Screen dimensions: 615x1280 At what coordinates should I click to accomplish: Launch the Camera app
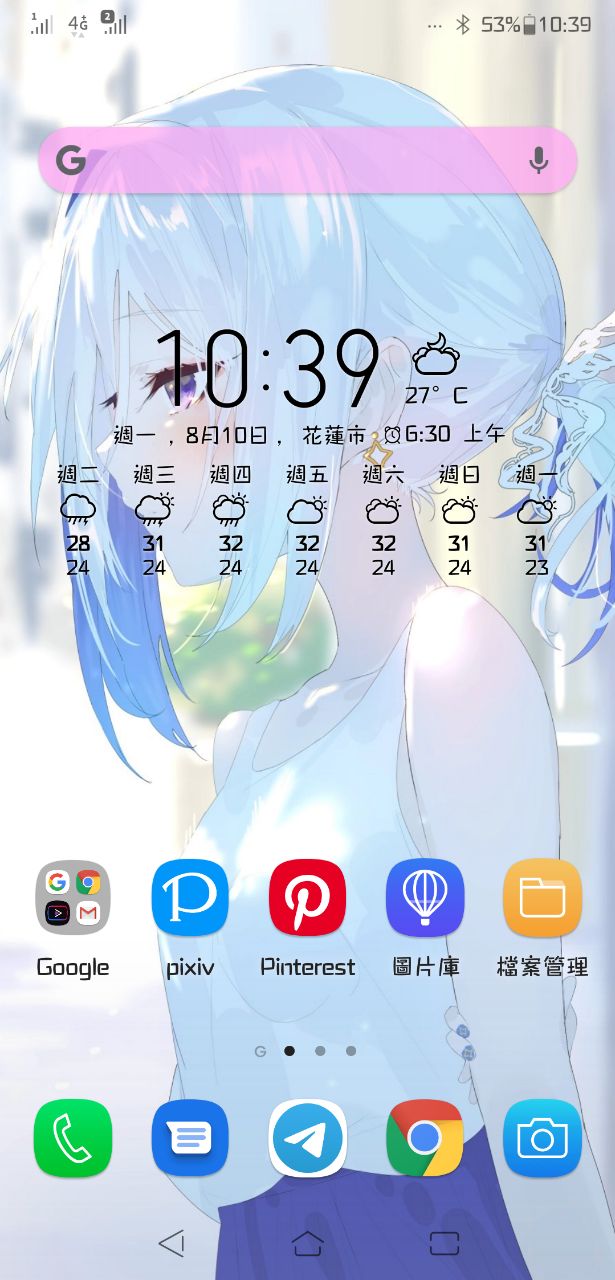click(542, 1138)
